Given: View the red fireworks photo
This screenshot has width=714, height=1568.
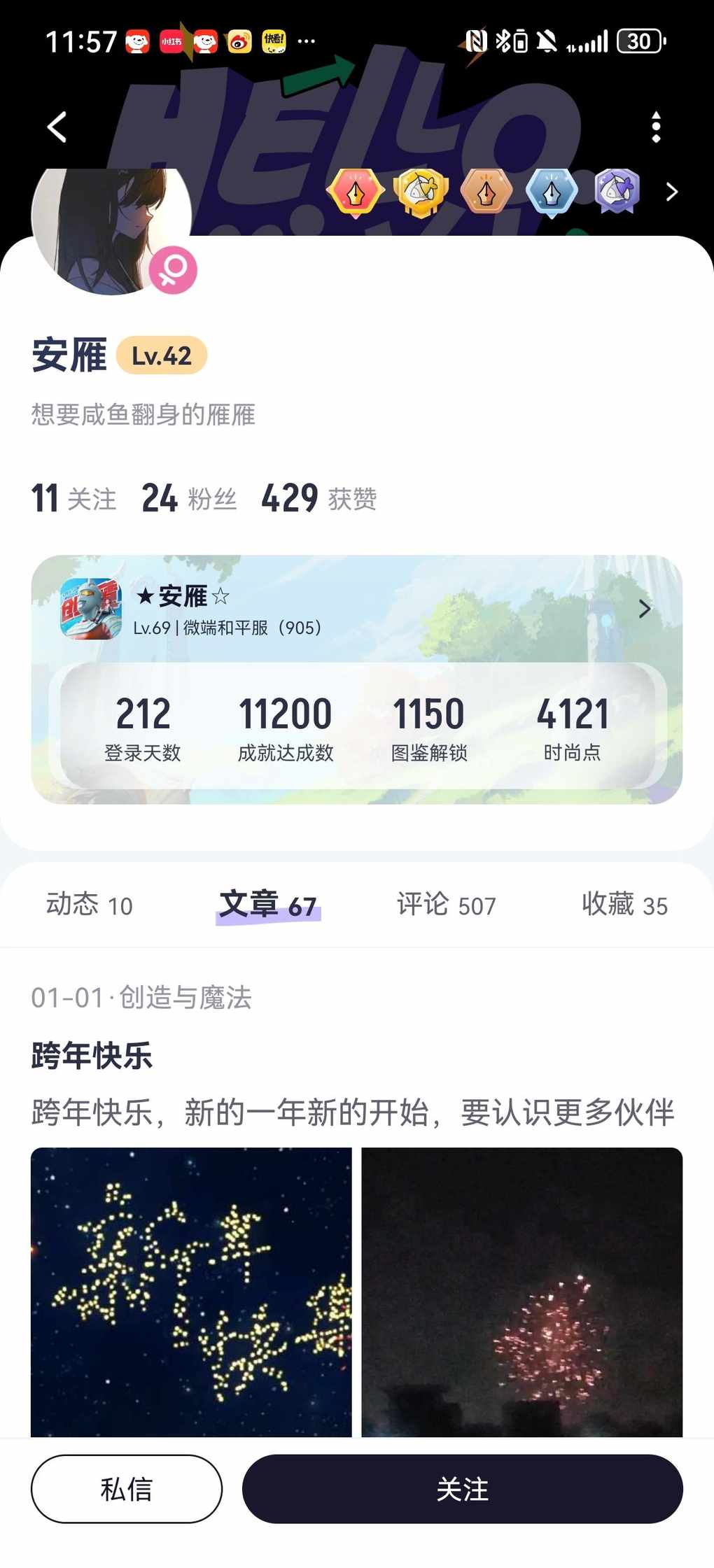Looking at the screenshot, I should coord(521,1291).
